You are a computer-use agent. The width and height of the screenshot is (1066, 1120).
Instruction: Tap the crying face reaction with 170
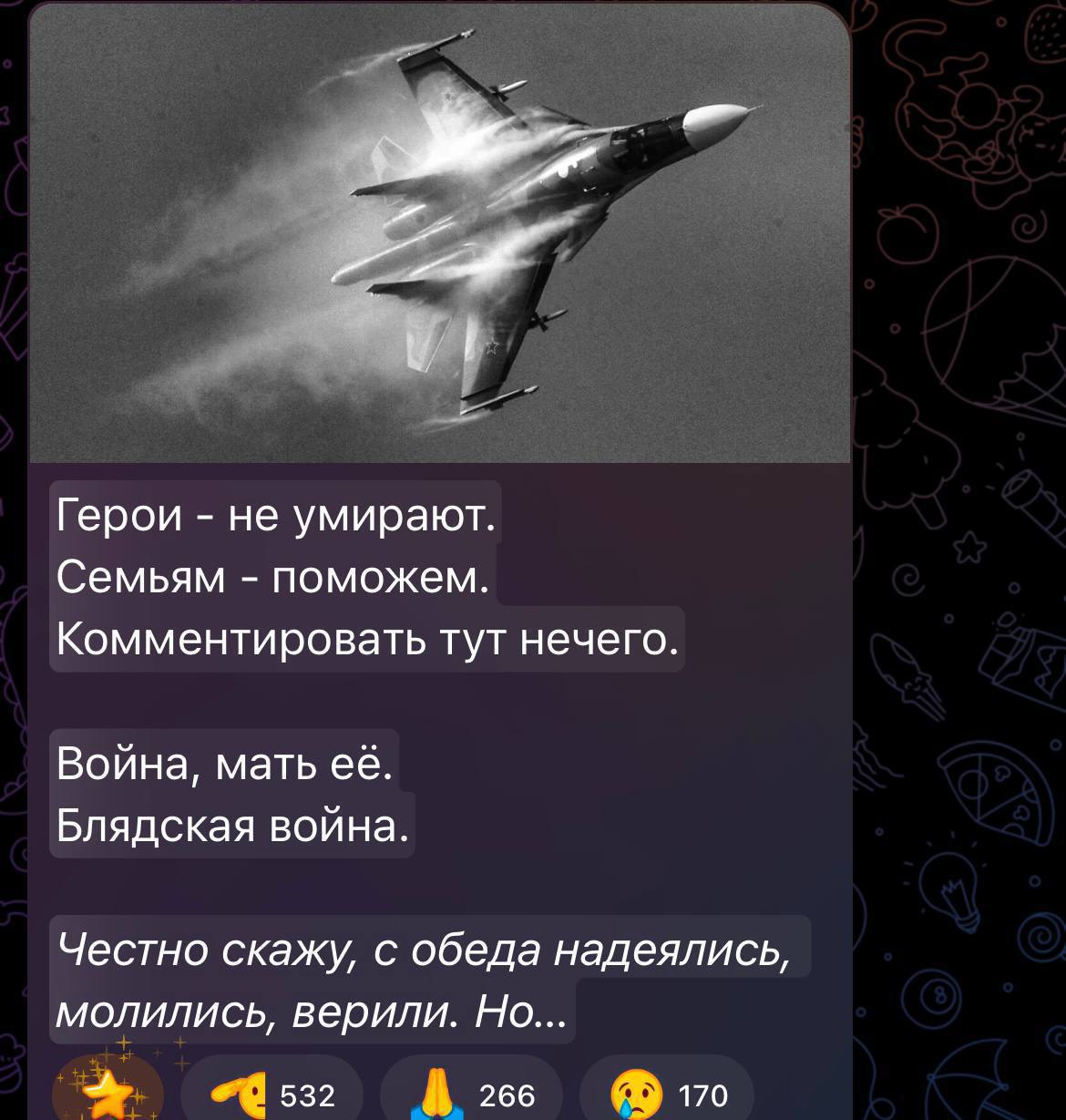(667, 1094)
